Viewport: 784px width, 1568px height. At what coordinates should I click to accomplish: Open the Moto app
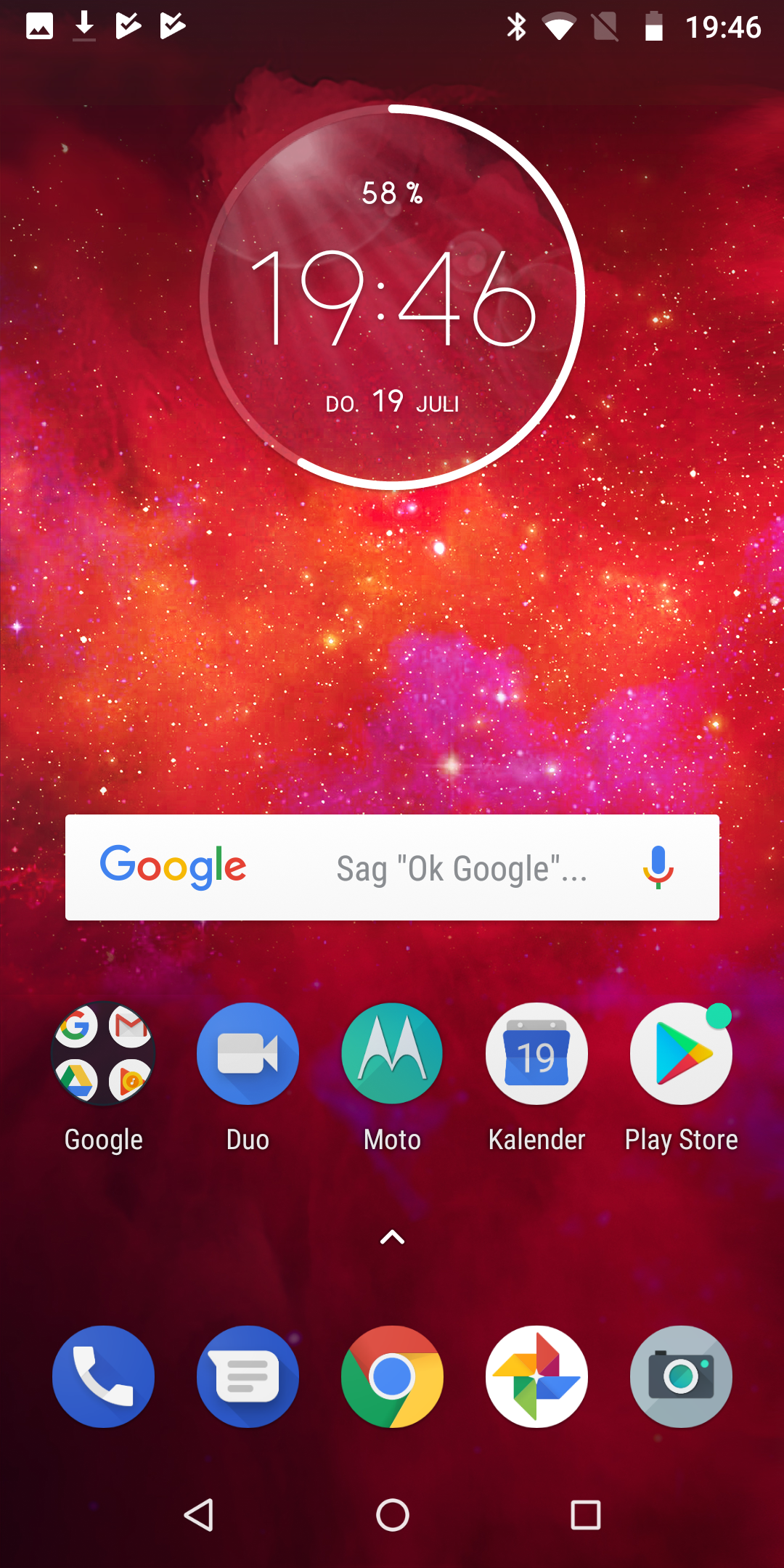[x=392, y=1053]
